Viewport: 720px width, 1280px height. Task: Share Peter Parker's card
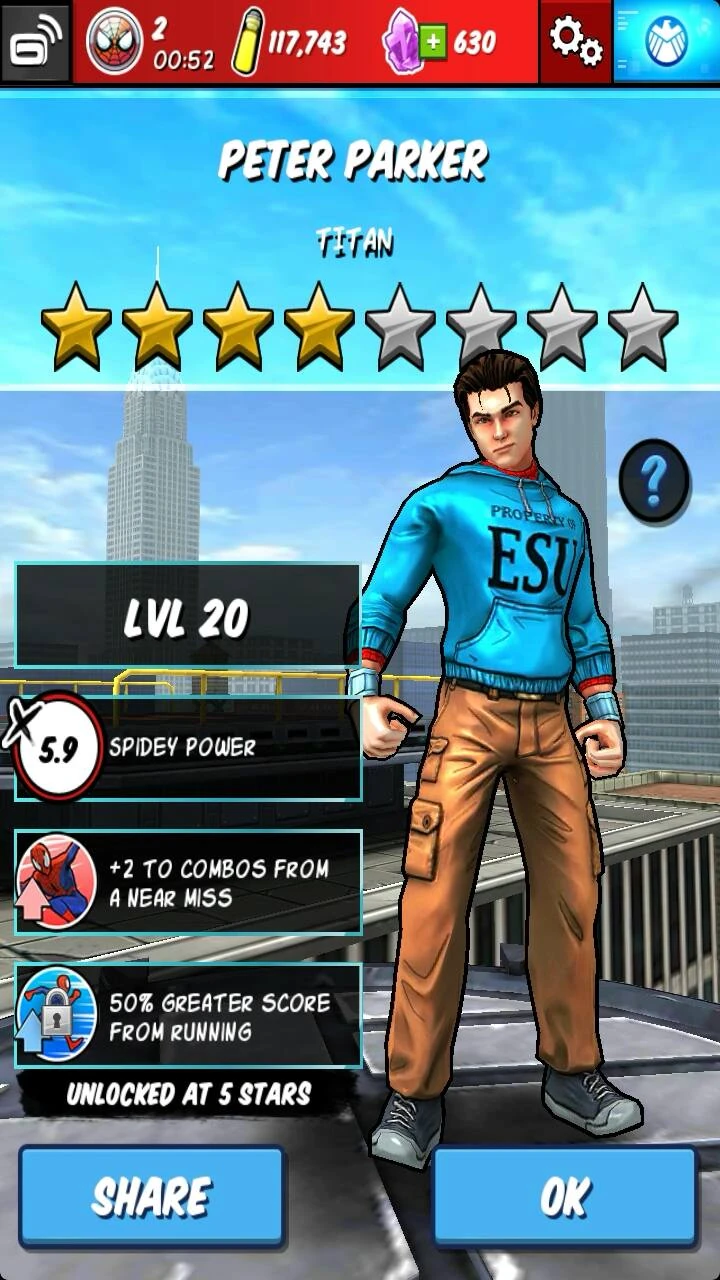[151, 1197]
